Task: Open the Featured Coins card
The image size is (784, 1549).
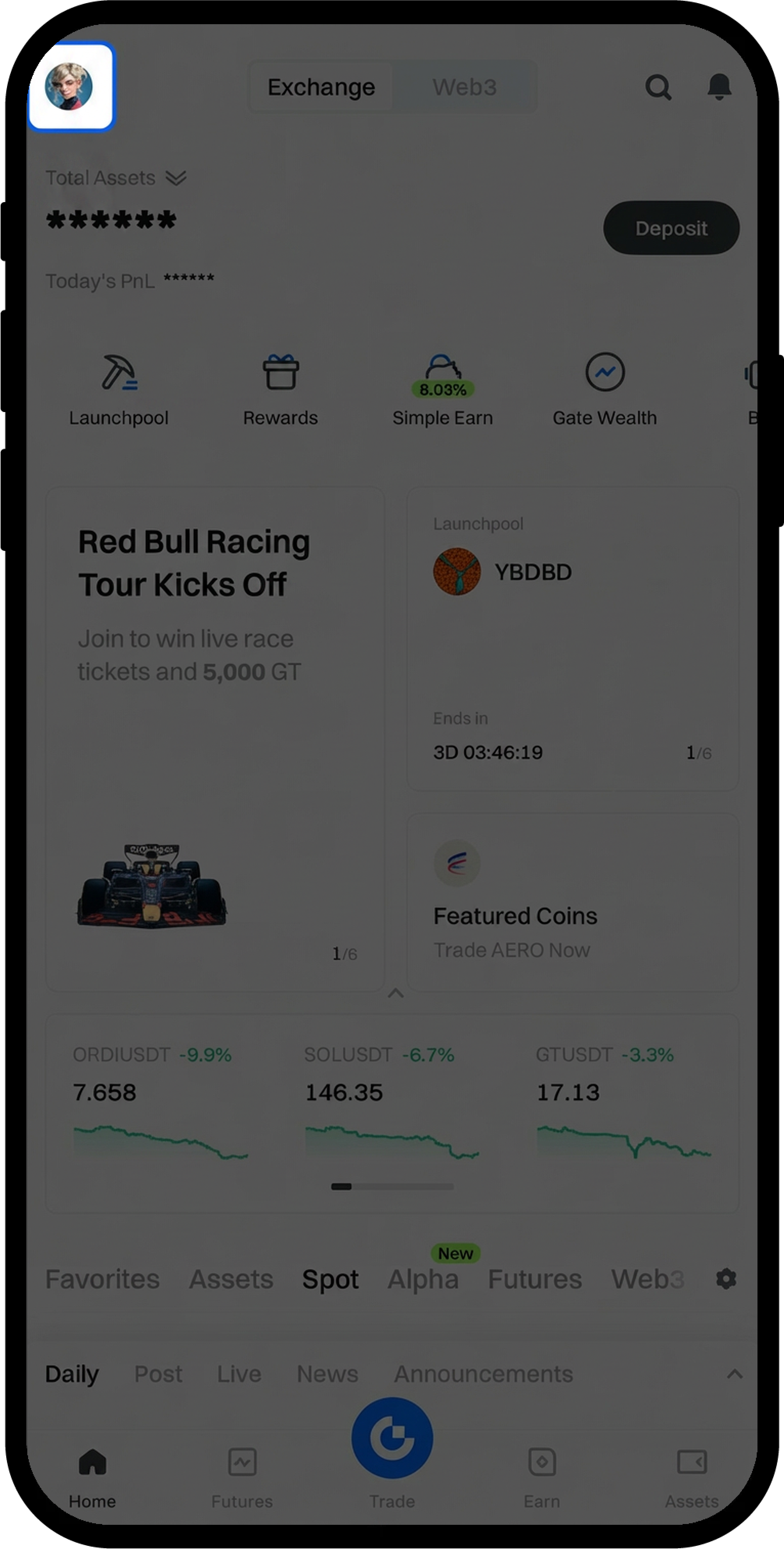Action: 572,902
